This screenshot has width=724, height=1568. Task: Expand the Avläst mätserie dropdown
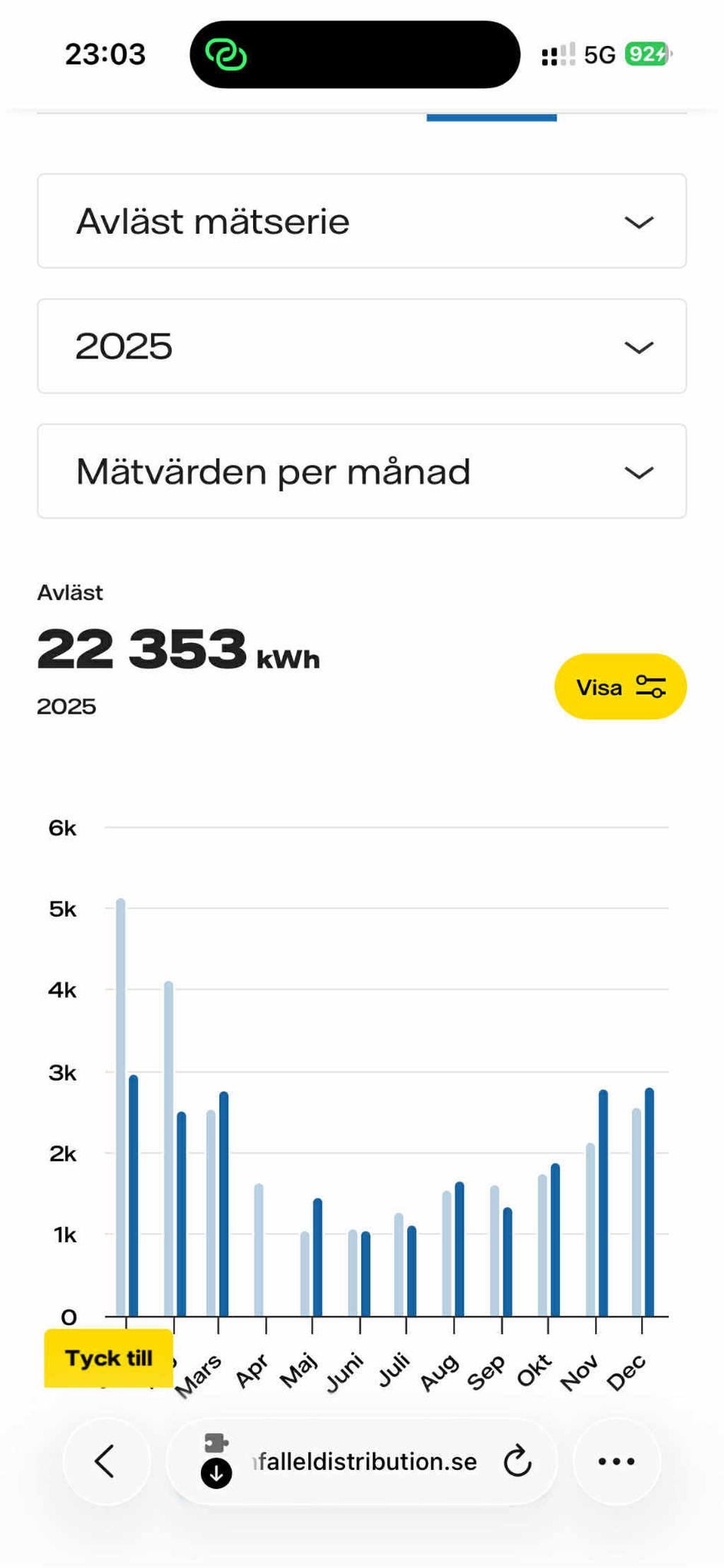pyautogui.click(x=361, y=221)
